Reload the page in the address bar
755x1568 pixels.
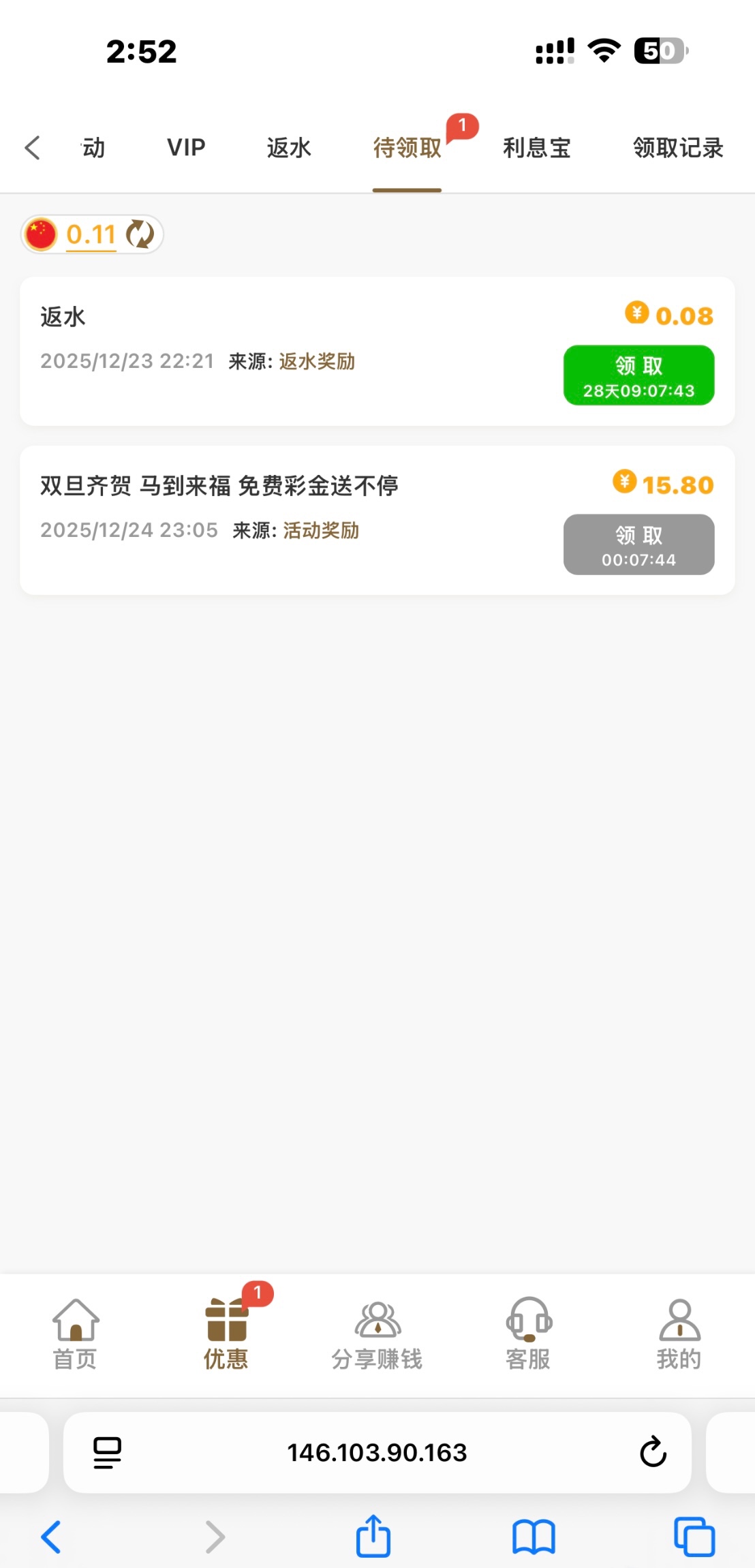(x=653, y=1452)
